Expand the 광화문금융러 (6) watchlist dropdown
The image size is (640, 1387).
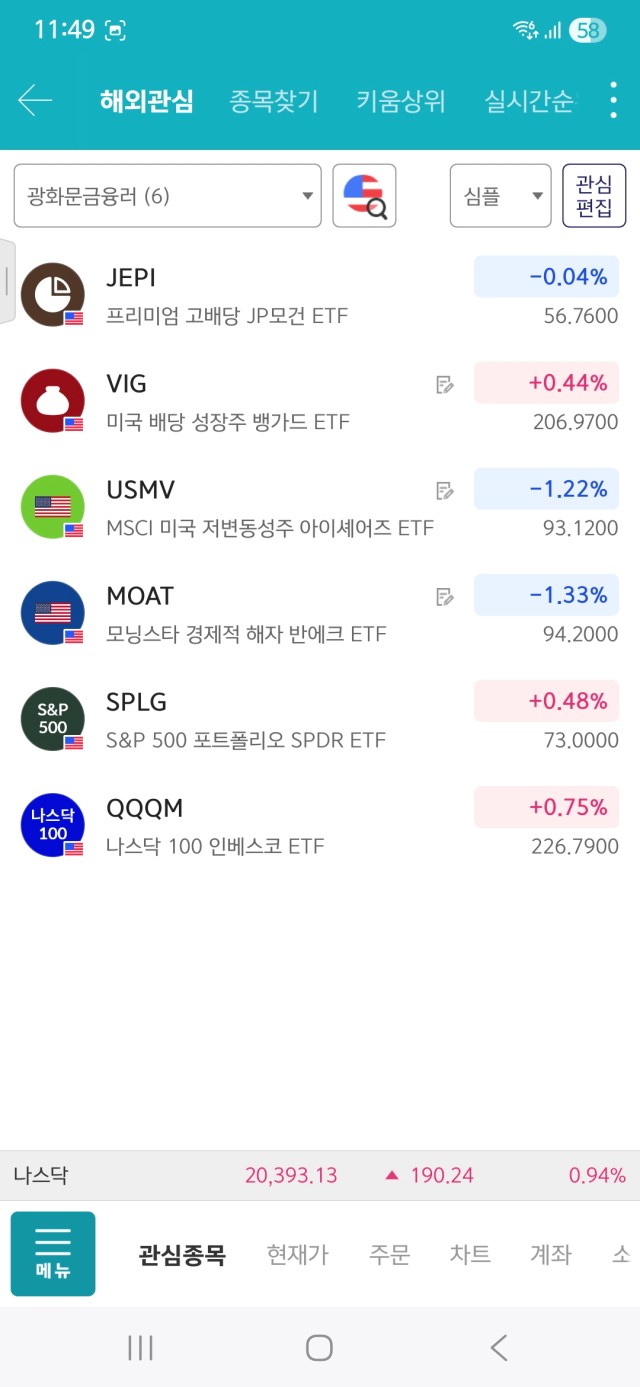point(167,196)
